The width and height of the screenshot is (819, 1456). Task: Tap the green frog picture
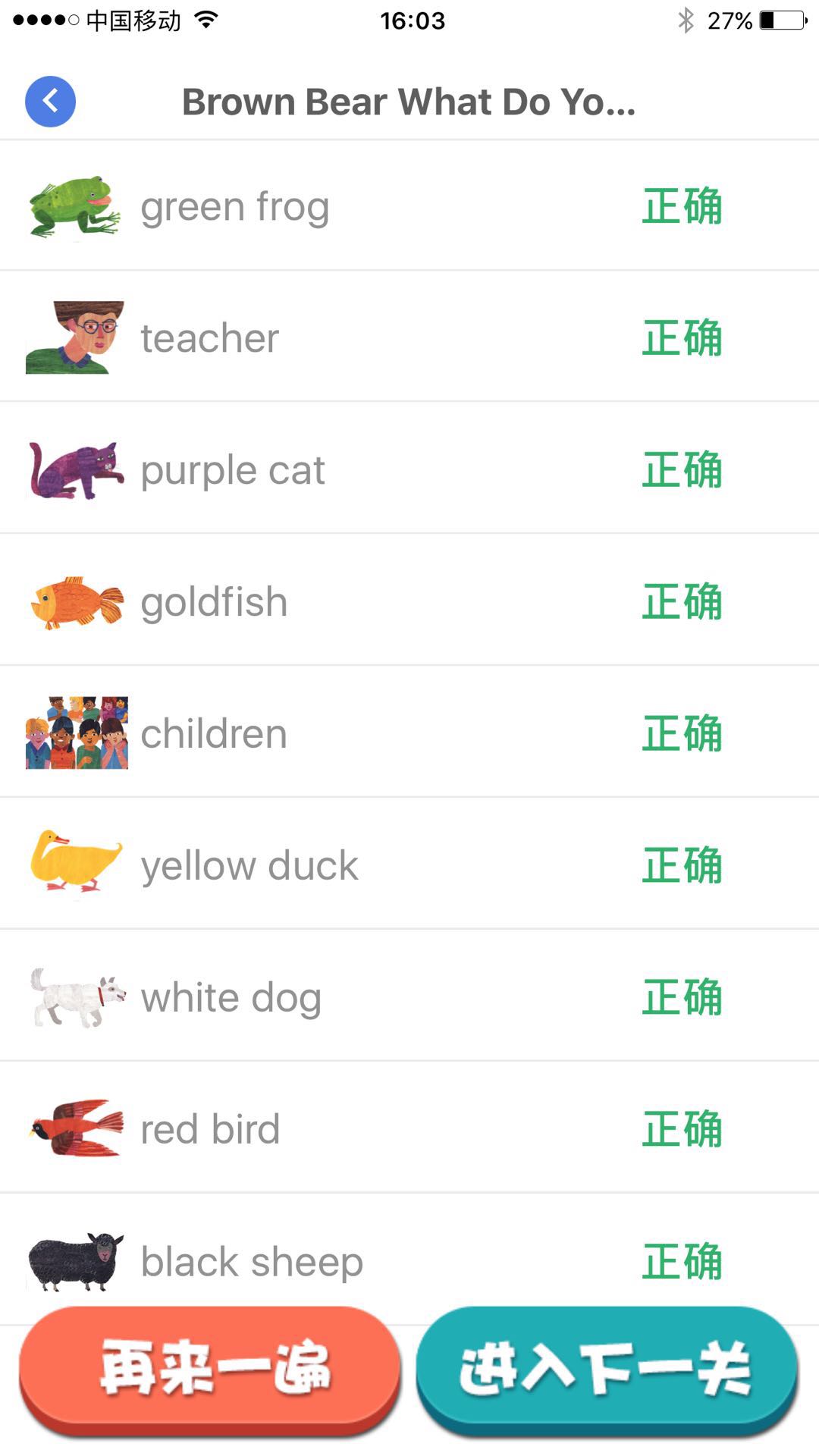point(76,206)
